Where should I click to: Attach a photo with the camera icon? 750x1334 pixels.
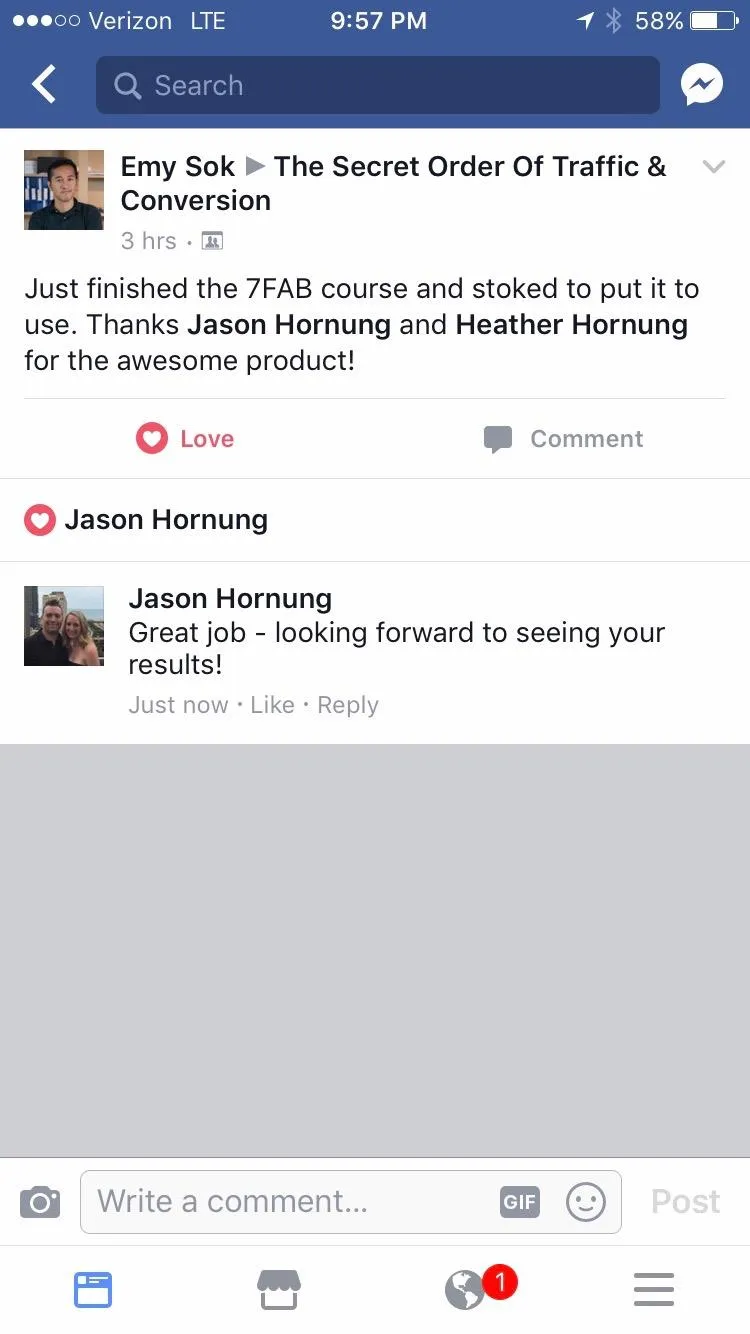40,1201
